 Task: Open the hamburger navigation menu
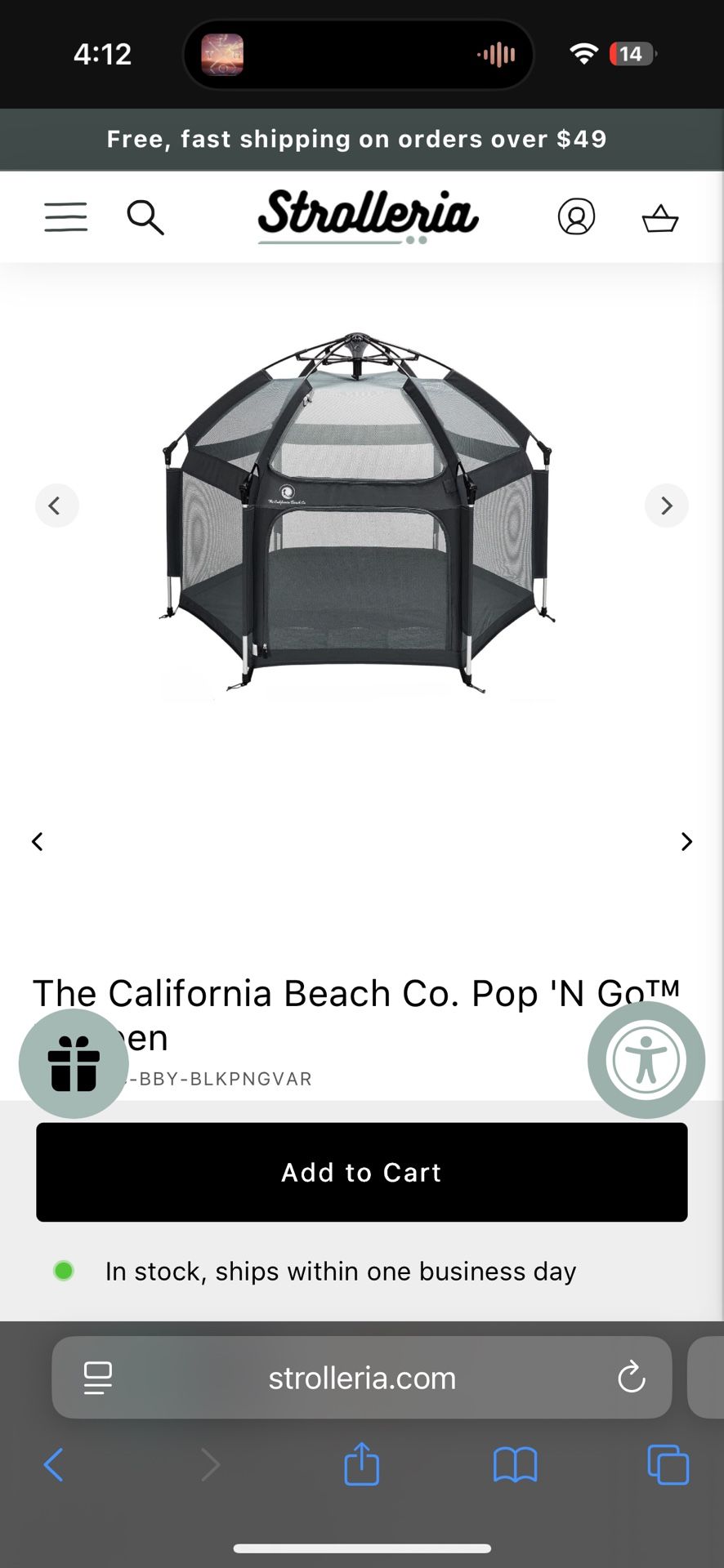pyautogui.click(x=65, y=217)
